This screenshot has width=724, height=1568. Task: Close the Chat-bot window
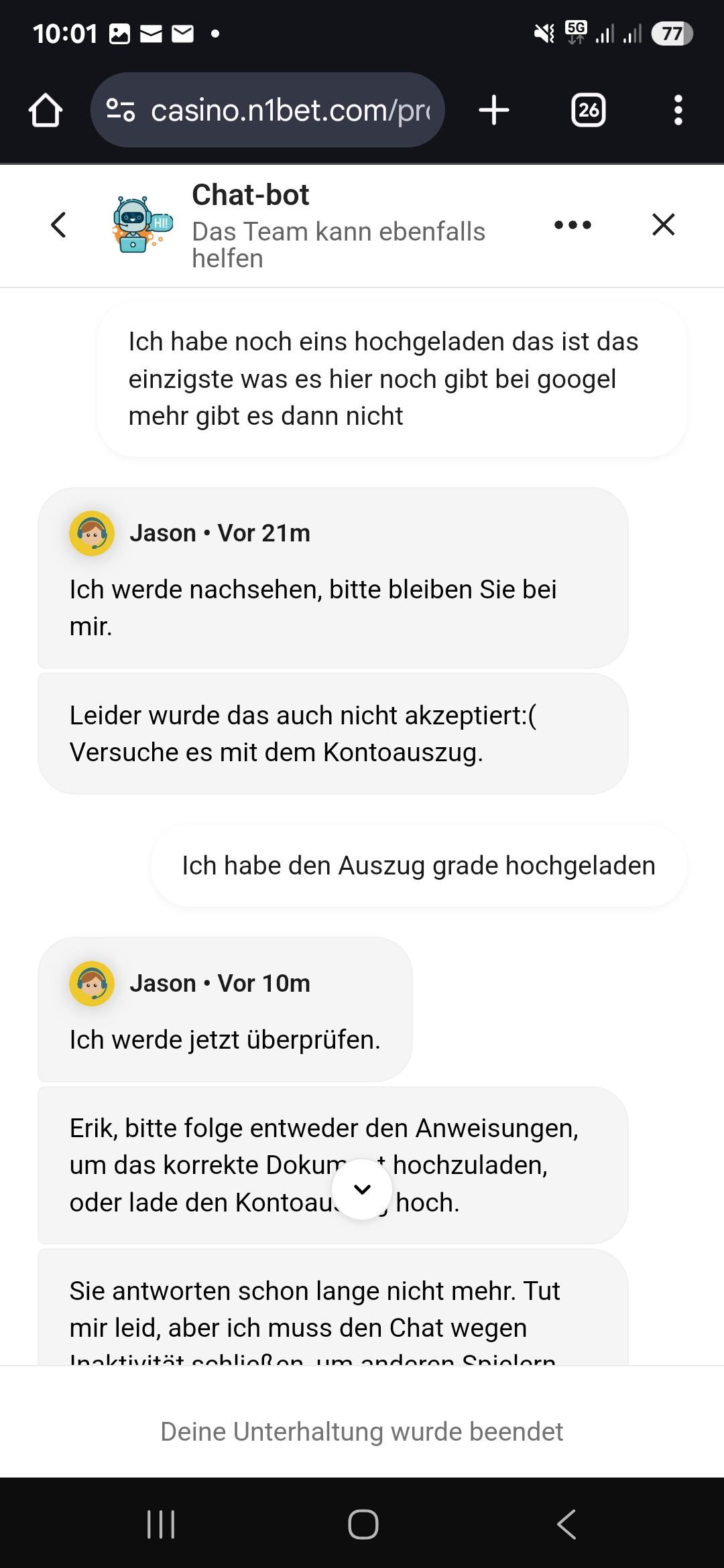coord(663,225)
